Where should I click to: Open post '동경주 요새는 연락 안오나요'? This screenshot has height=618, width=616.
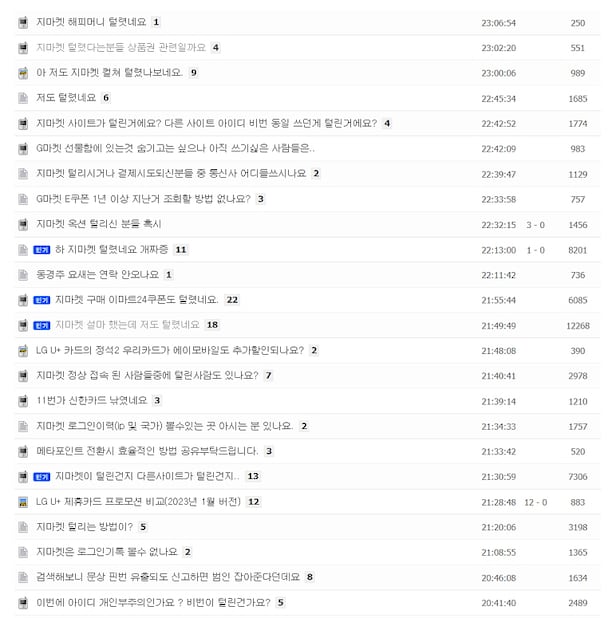(x=97, y=274)
